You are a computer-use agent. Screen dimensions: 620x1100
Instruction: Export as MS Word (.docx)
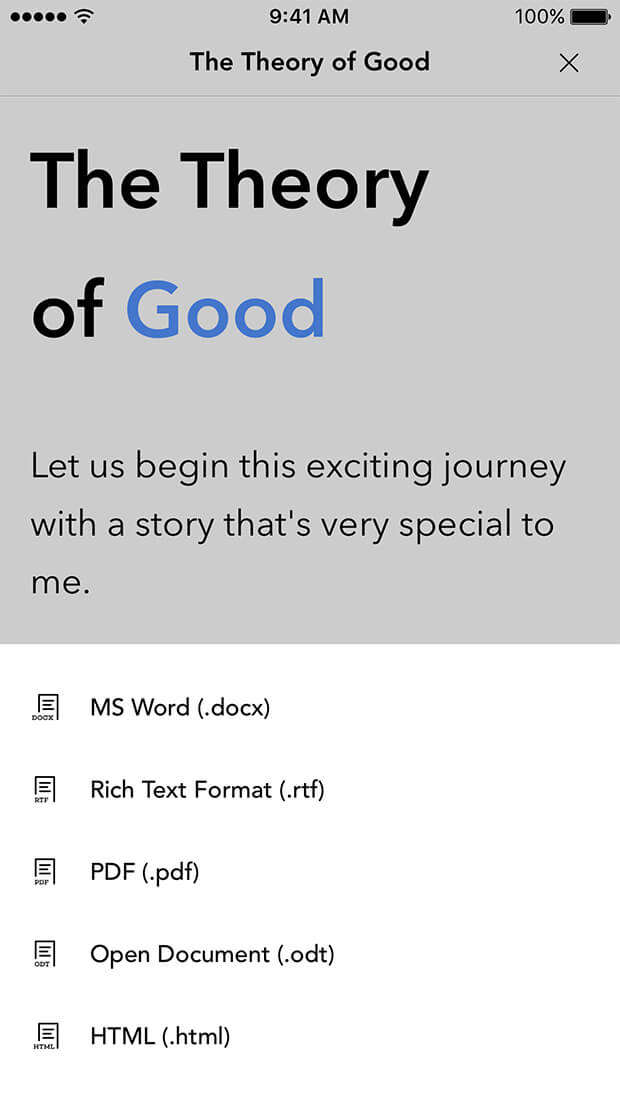tap(180, 707)
